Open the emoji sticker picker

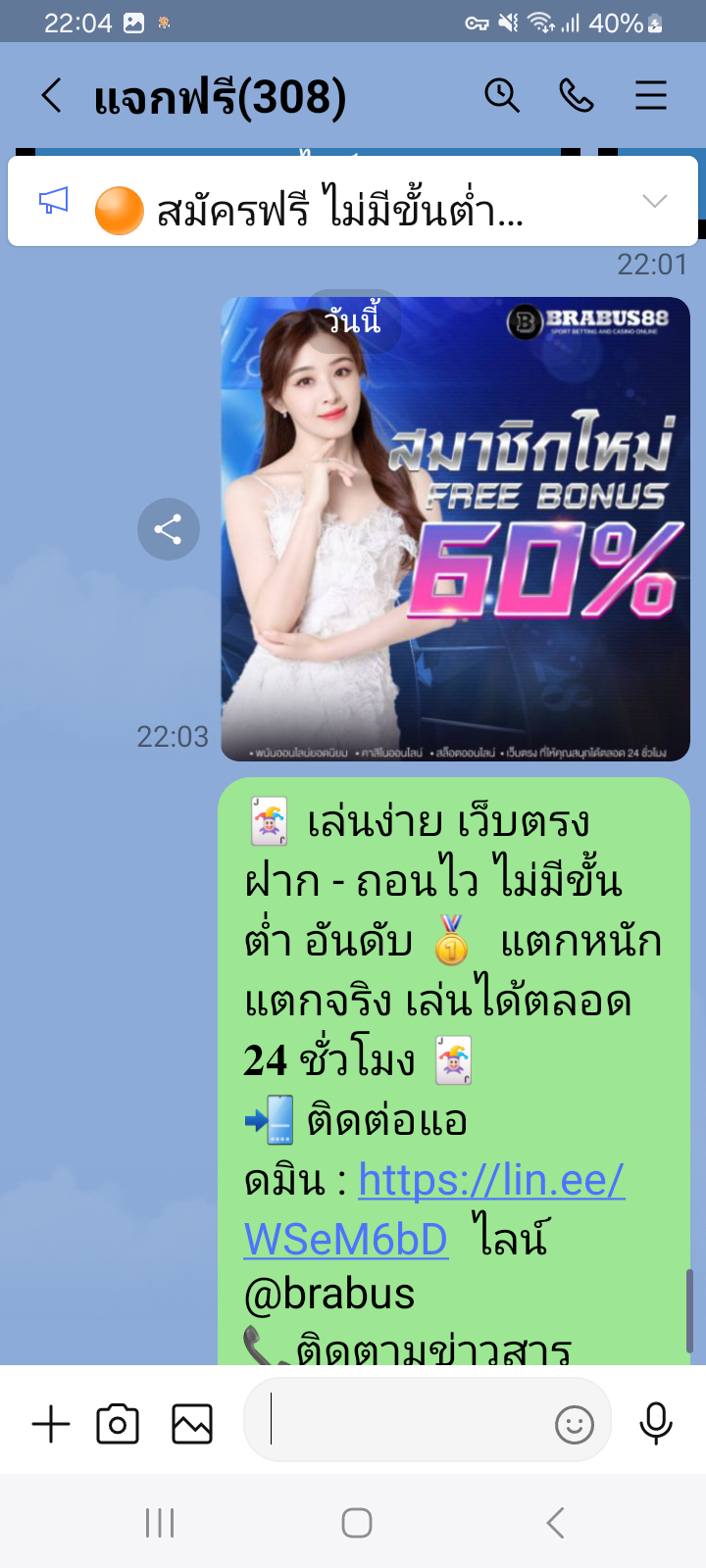click(x=574, y=1424)
